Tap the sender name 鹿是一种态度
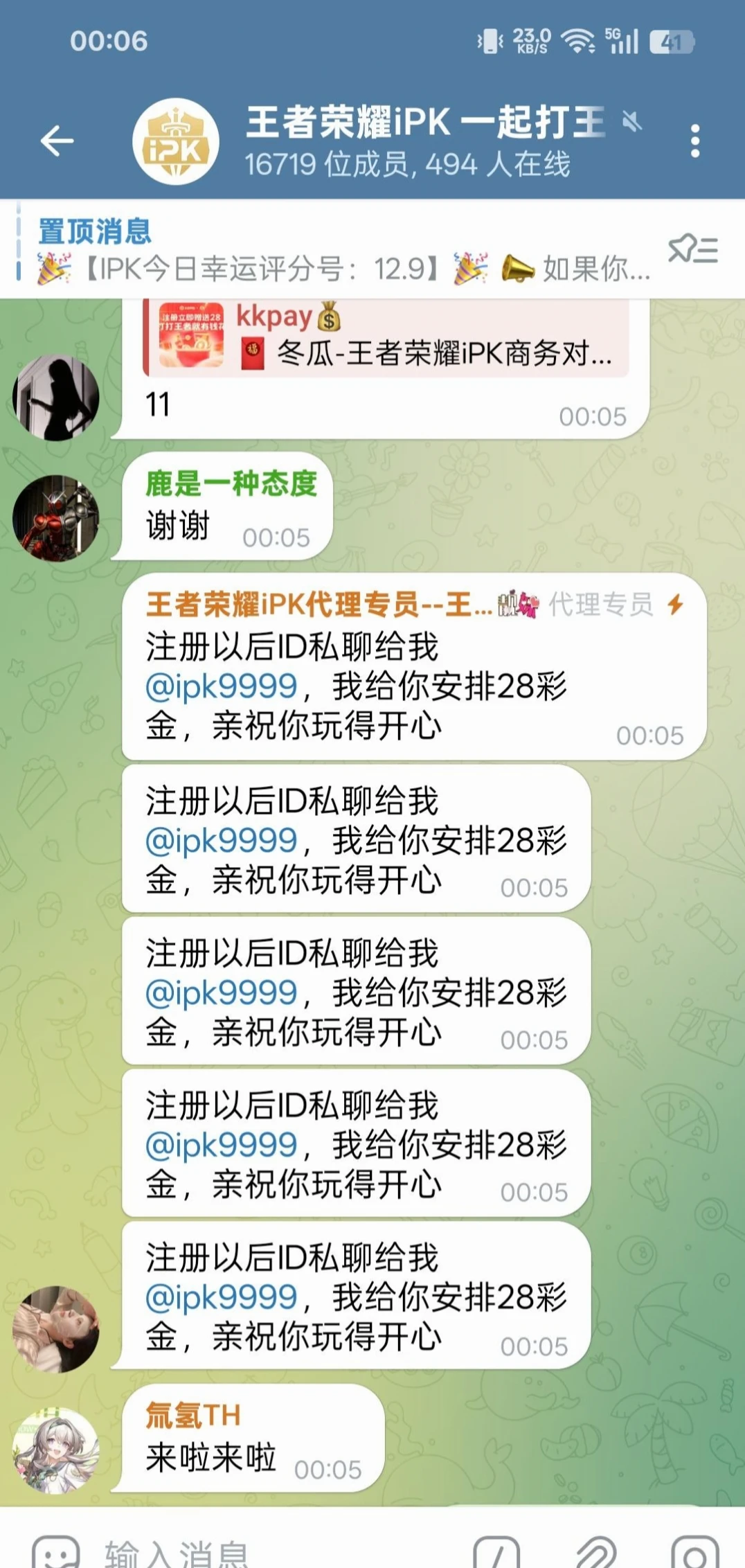 (x=231, y=483)
